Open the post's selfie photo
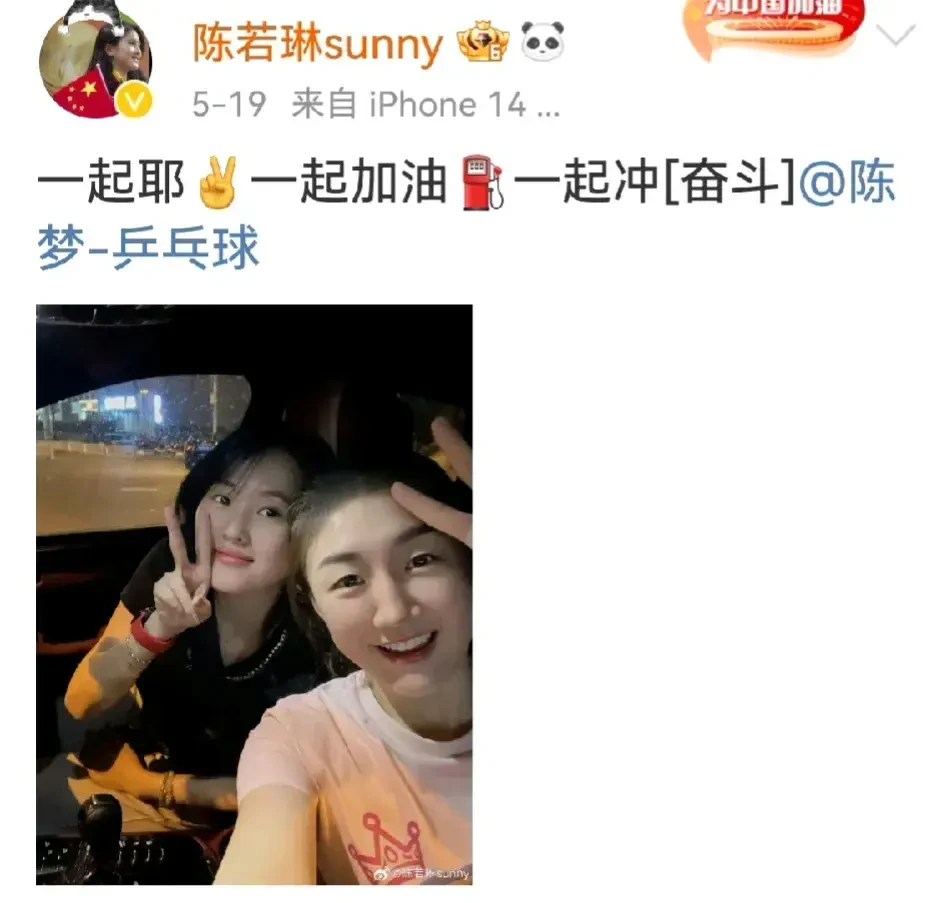The height and width of the screenshot is (903, 938). [x=254, y=594]
